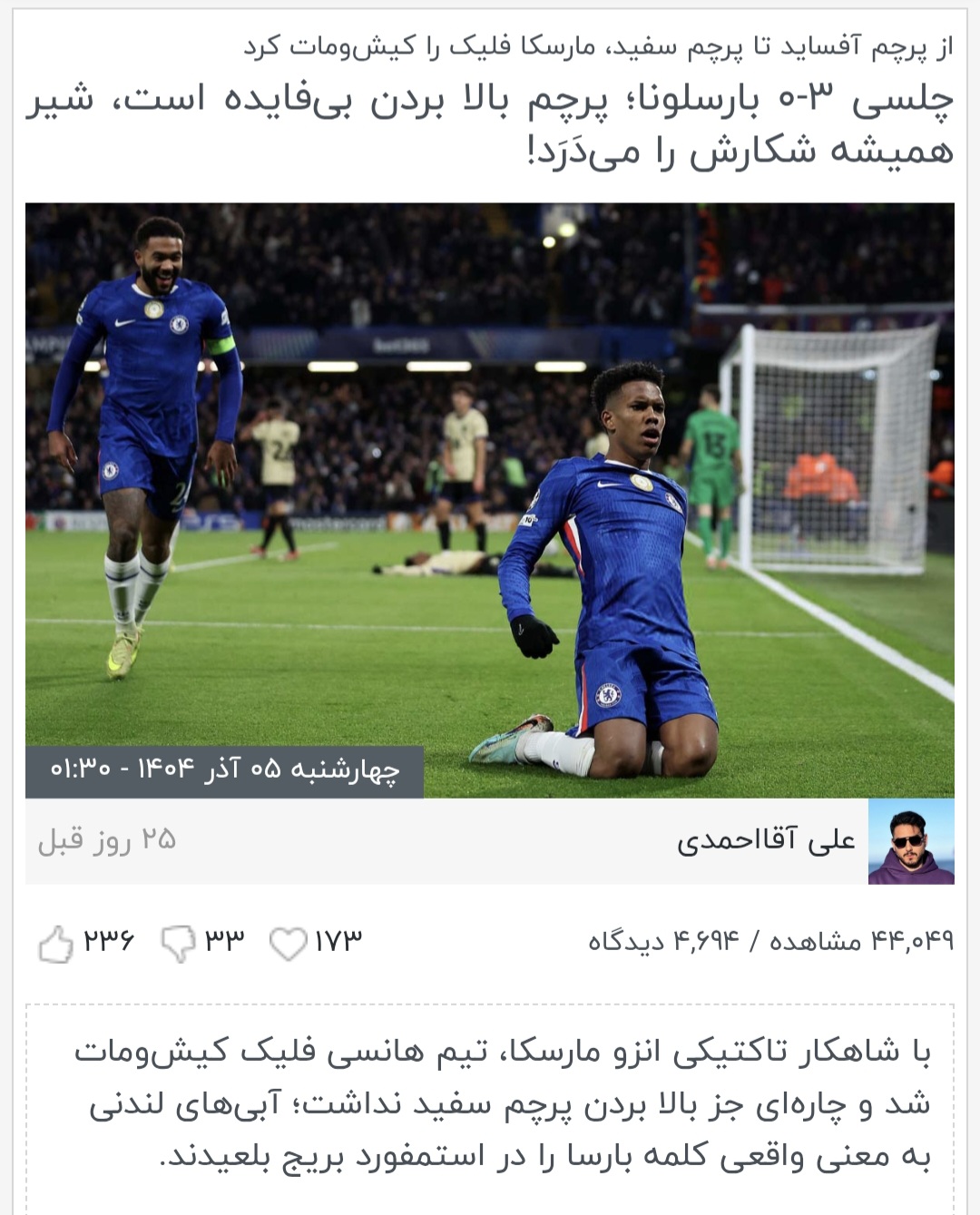Dislike the article with thumbs down
Image resolution: width=980 pixels, height=1215 pixels.
(178, 944)
